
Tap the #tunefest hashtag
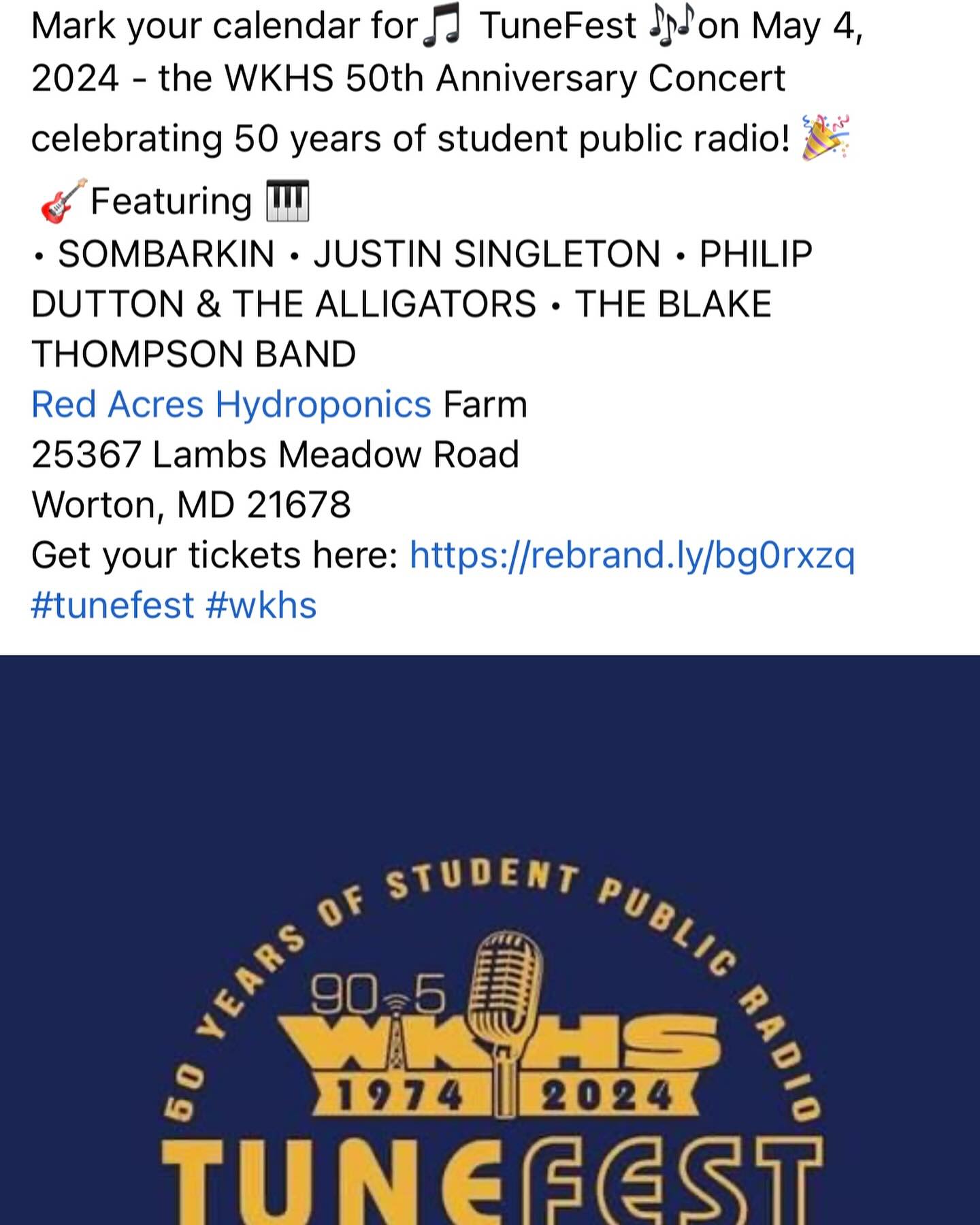(x=112, y=606)
